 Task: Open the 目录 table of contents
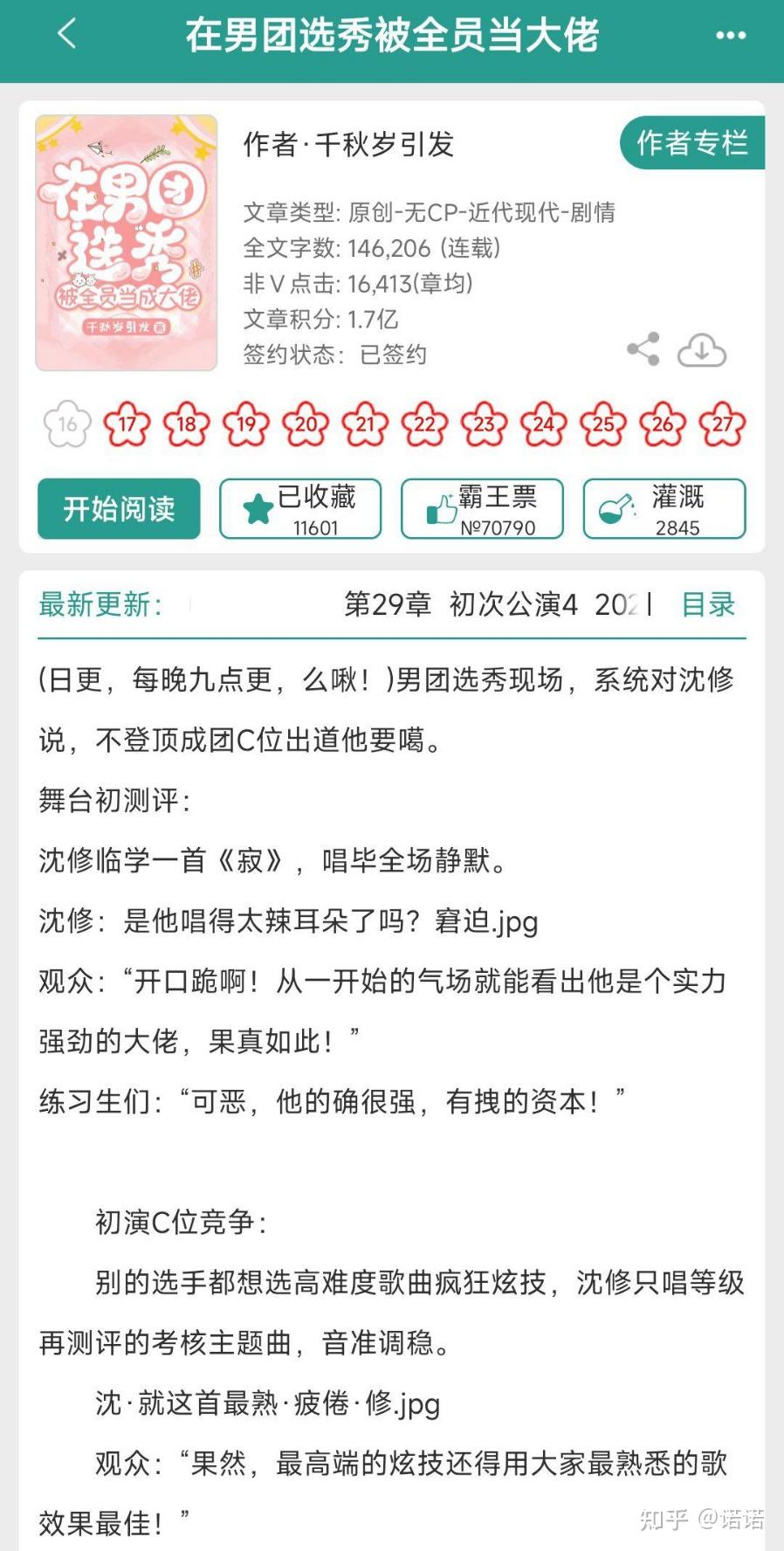click(708, 604)
